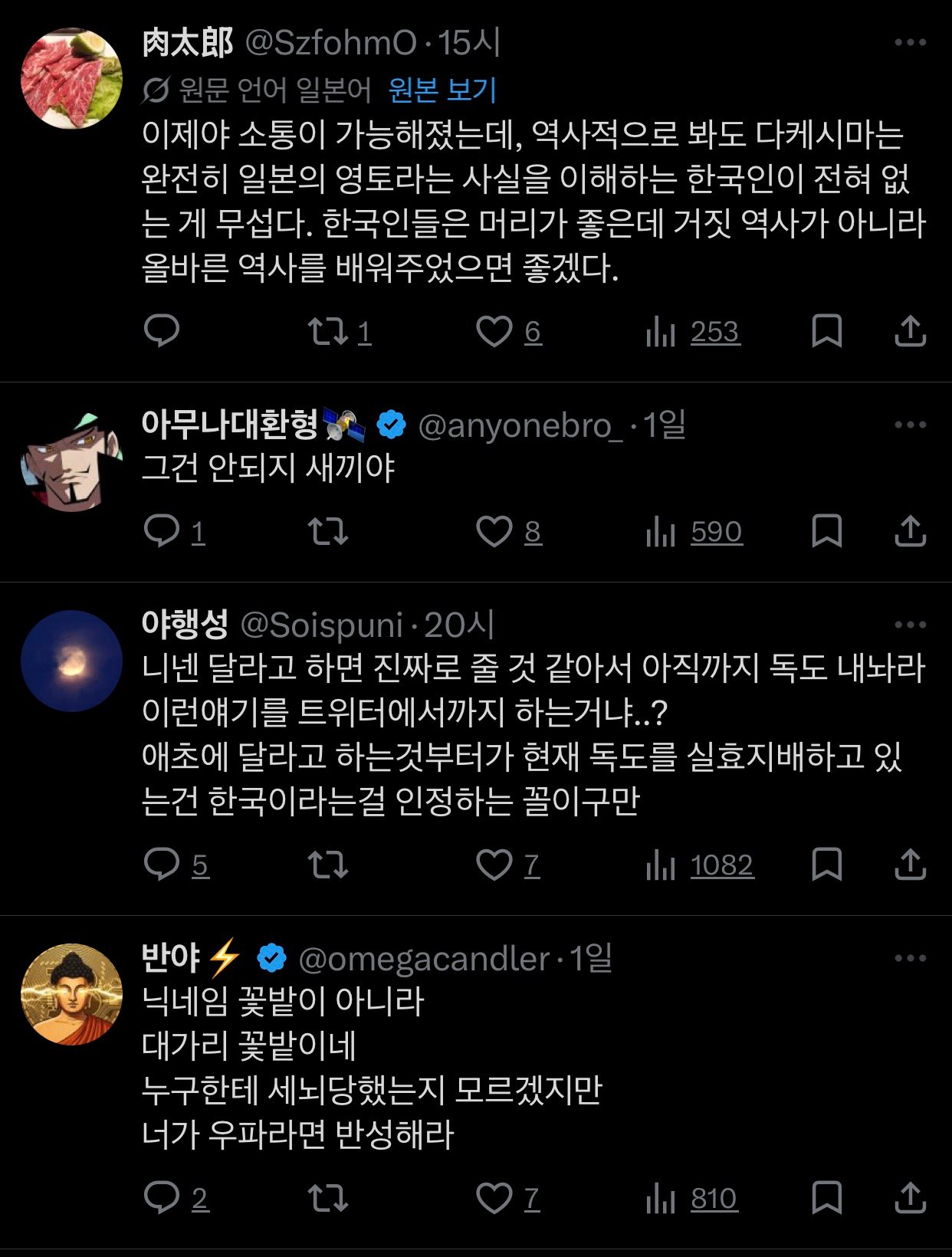
Task: Share 肉太郎's post
Action: [x=910, y=331]
